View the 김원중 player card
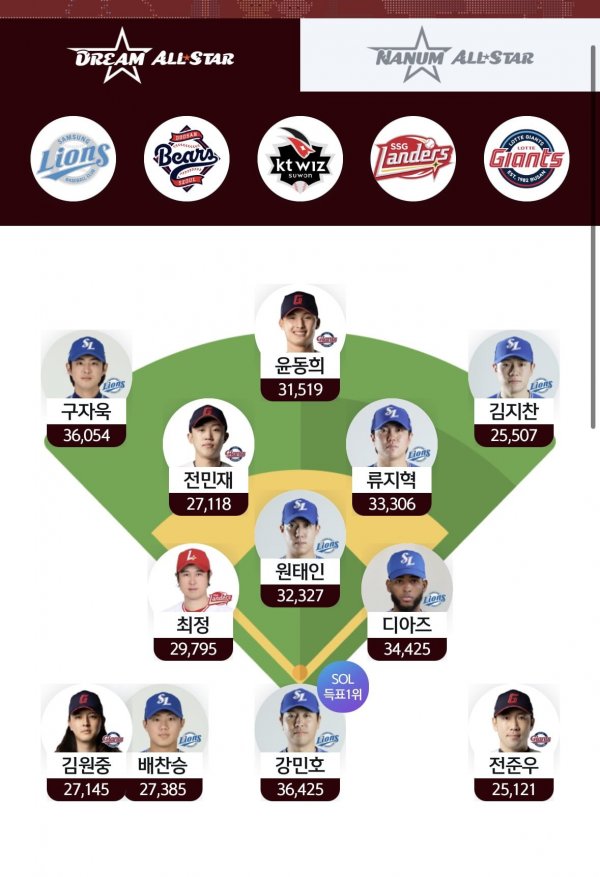 coord(85,740)
